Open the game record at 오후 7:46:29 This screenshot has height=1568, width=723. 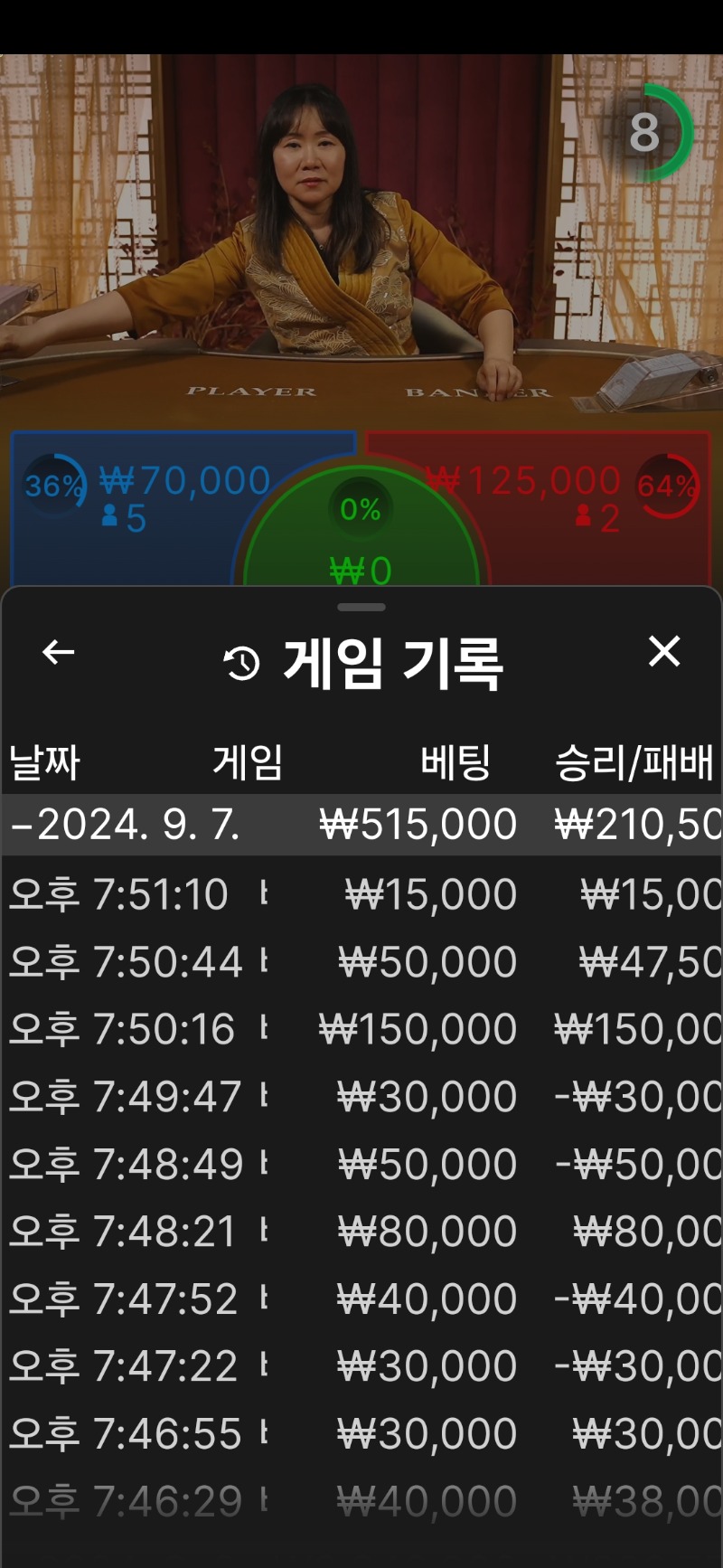coord(361,1501)
